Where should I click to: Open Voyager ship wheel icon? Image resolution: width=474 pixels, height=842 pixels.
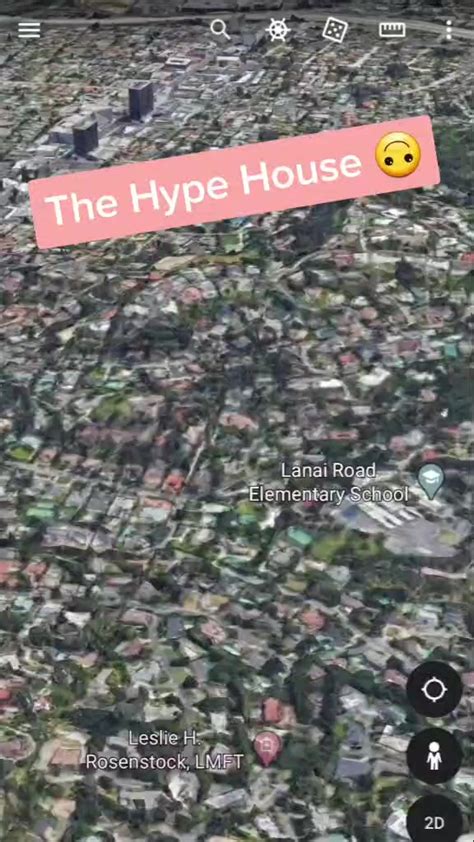(x=278, y=30)
